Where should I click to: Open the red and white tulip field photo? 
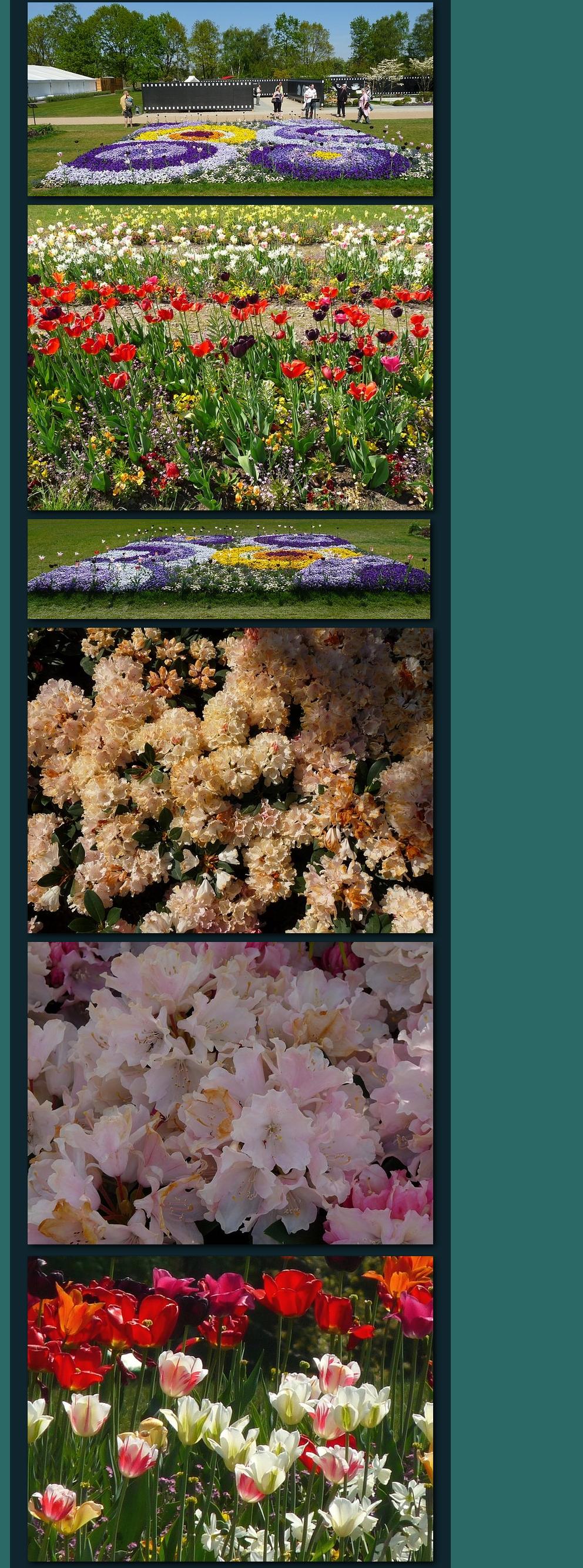[230, 357]
